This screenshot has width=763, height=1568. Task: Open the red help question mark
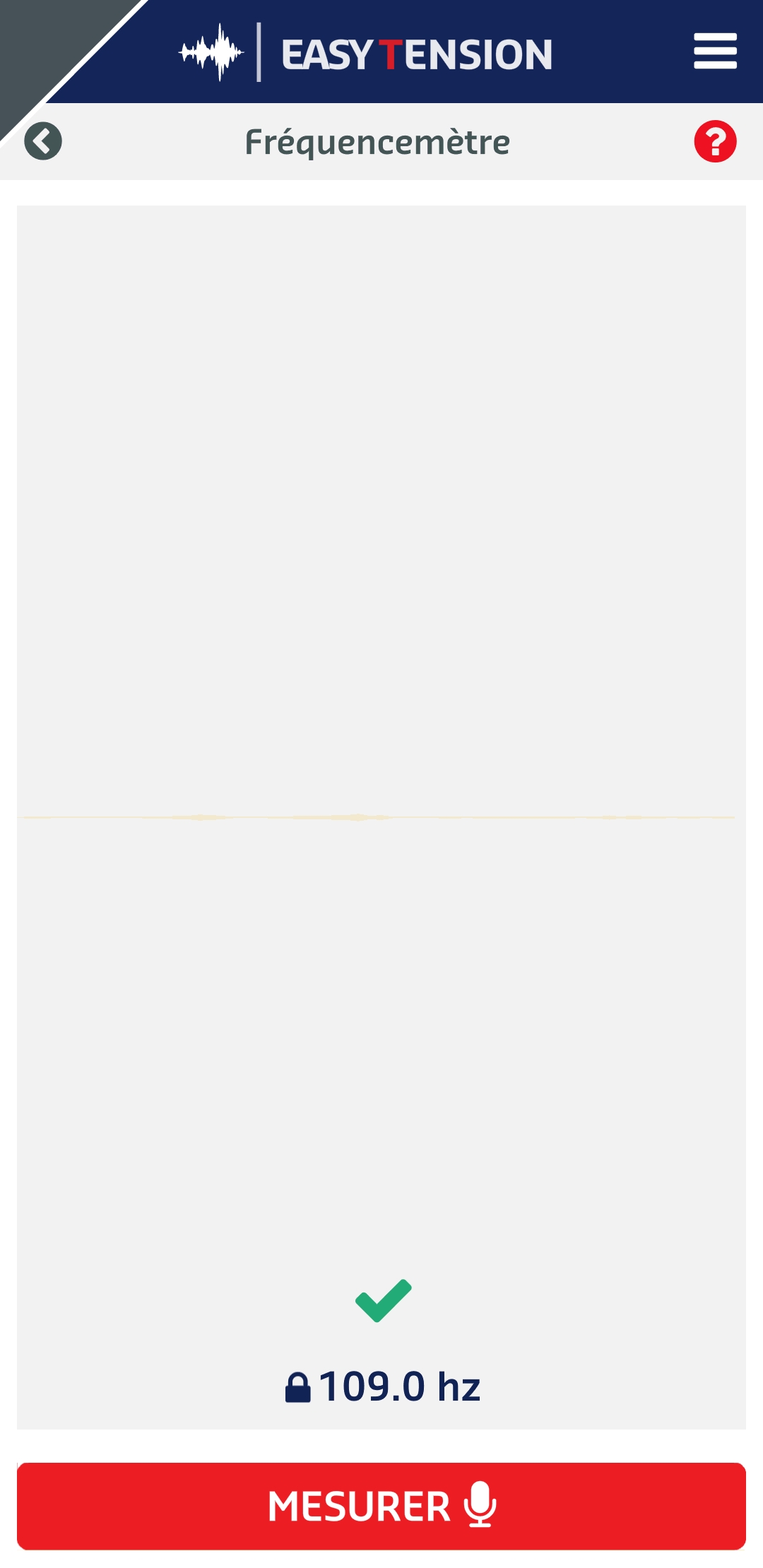click(715, 141)
